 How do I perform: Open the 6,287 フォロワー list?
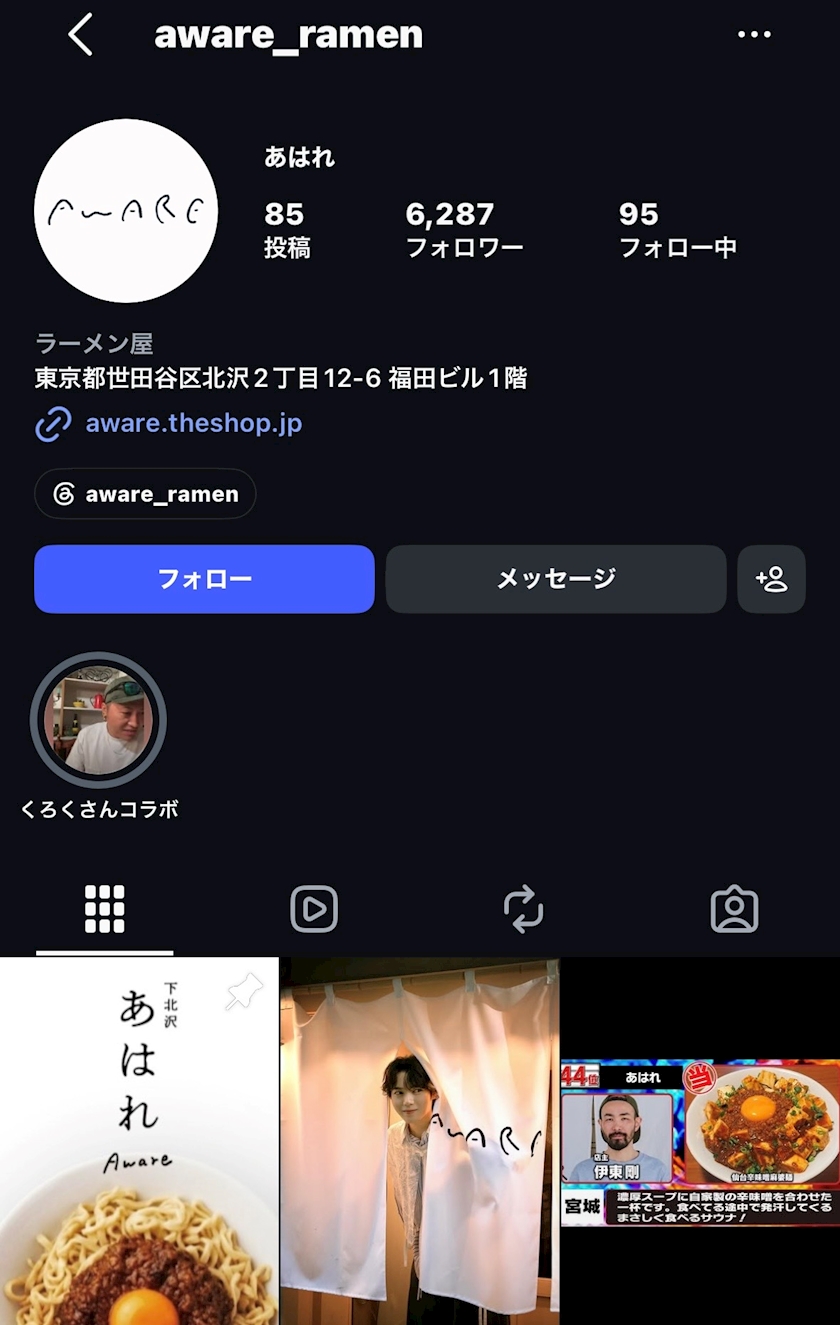pos(464,230)
